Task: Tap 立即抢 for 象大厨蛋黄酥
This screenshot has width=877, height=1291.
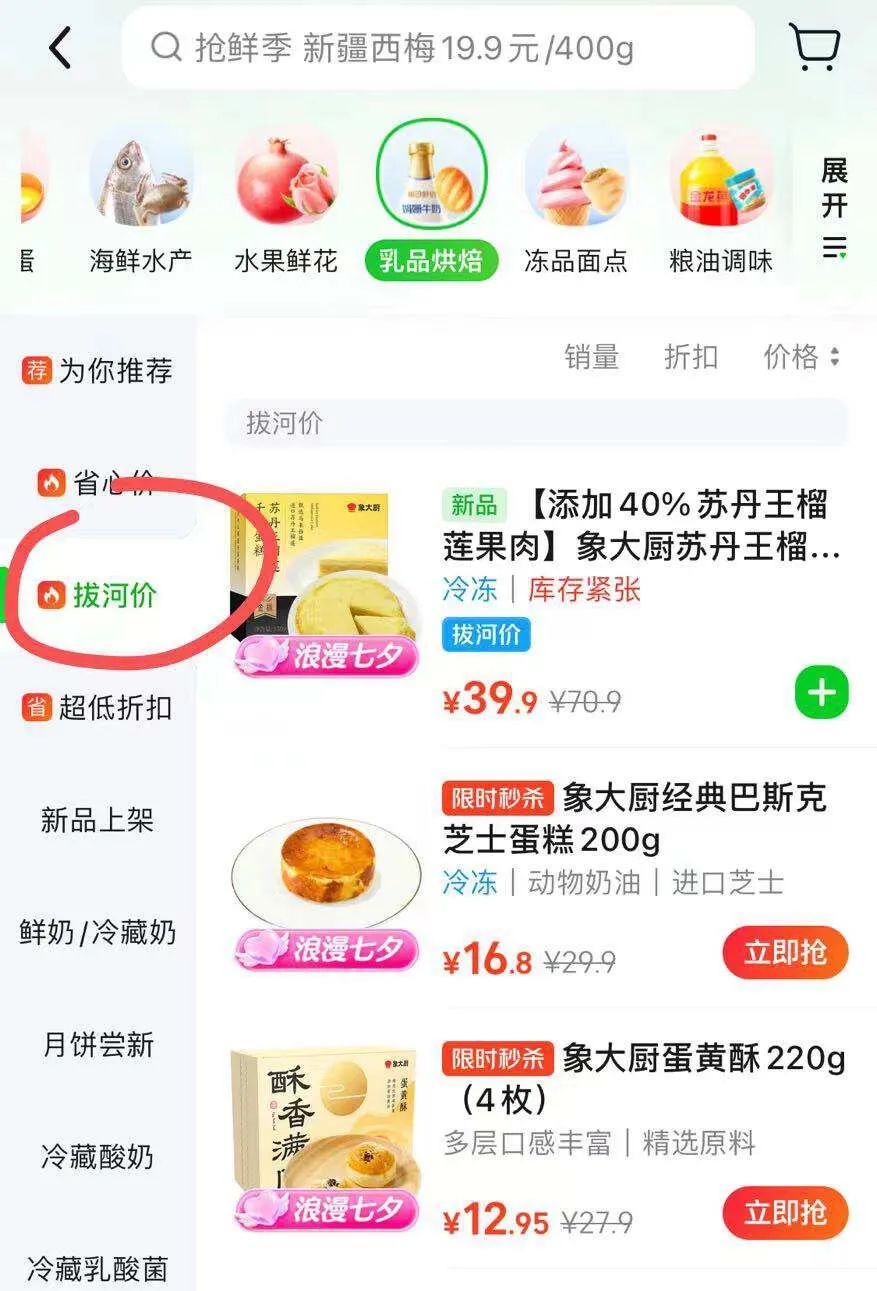Action: coord(785,1213)
